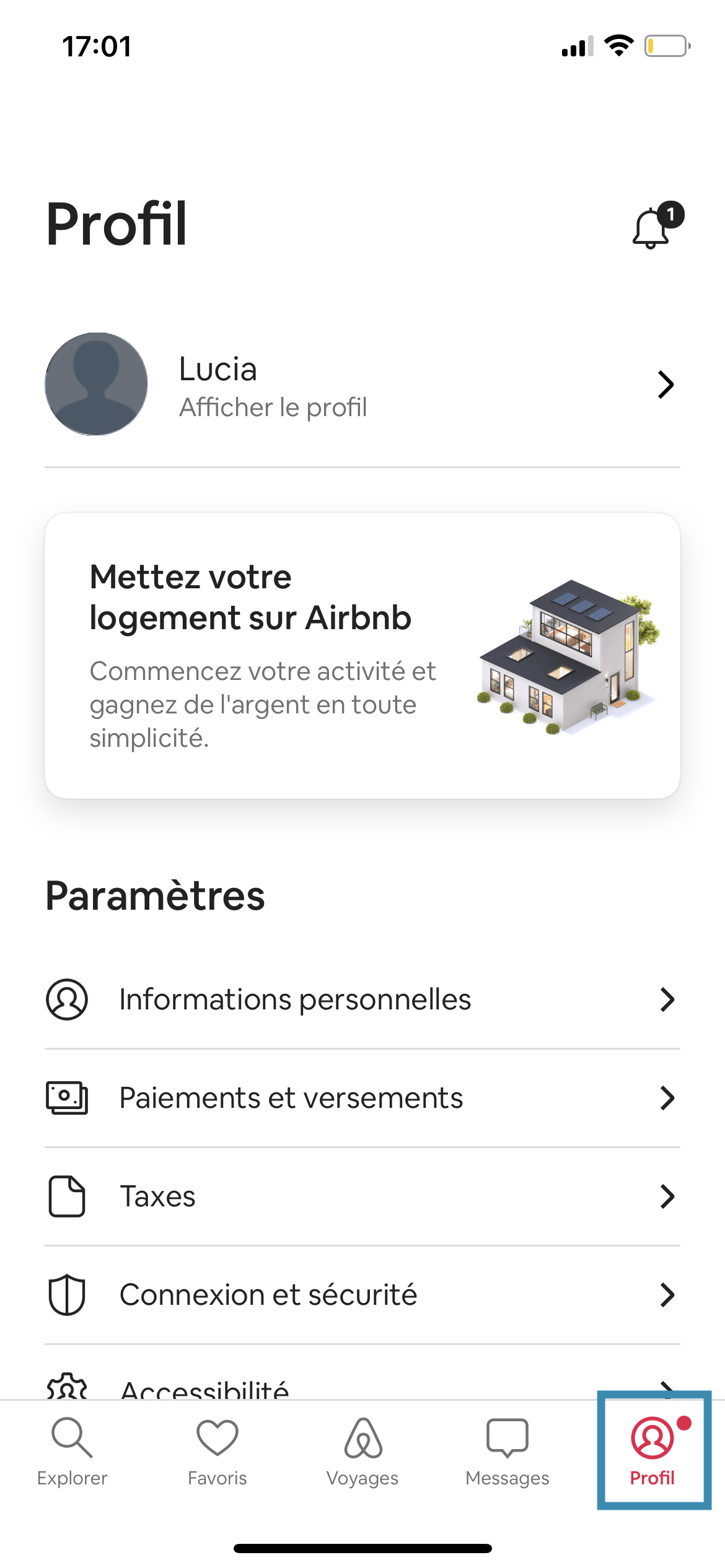This screenshot has width=725, height=1568.
Task: View Lucia's profile
Action: pyautogui.click(x=362, y=385)
